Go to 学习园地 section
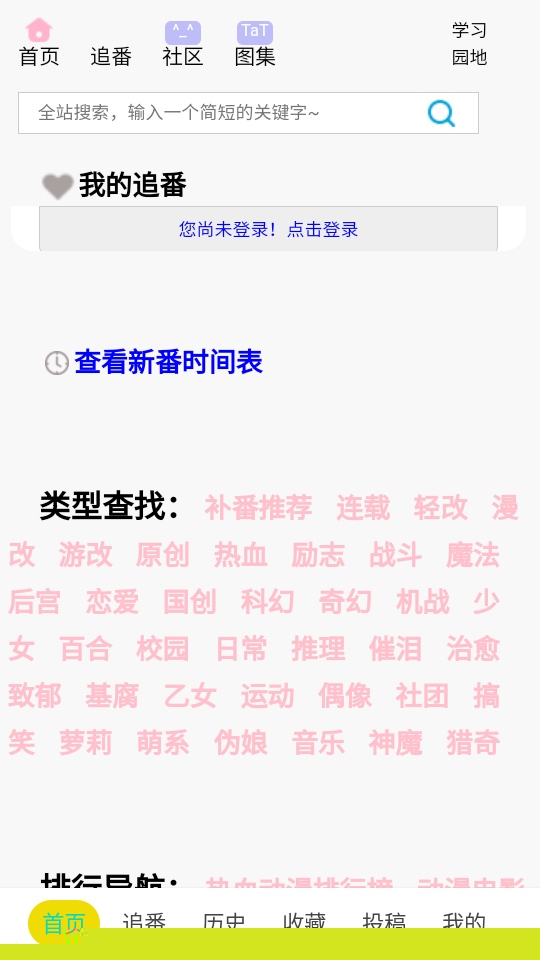The image size is (540, 960). 469,43
